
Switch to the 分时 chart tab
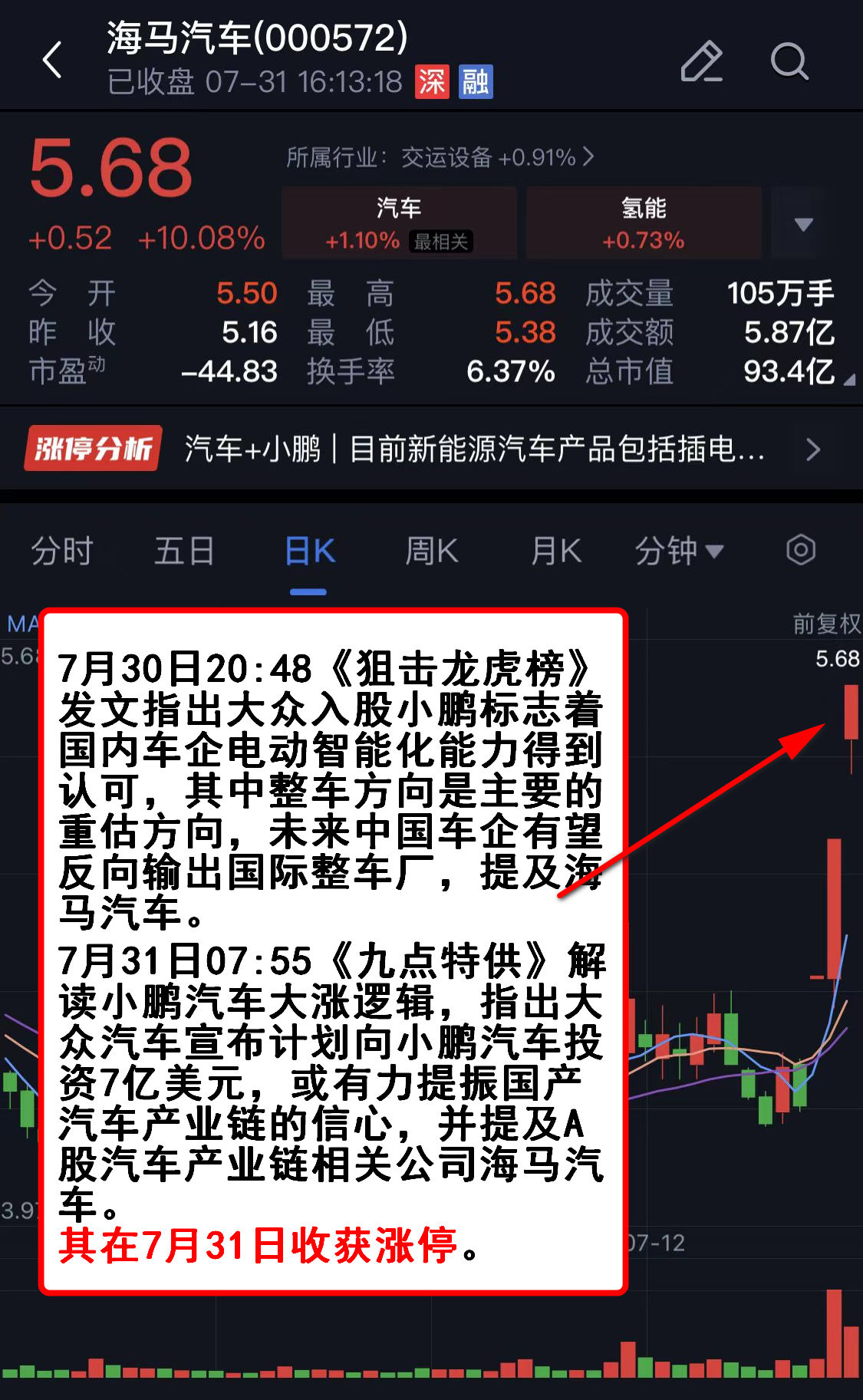tap(62, 551)
